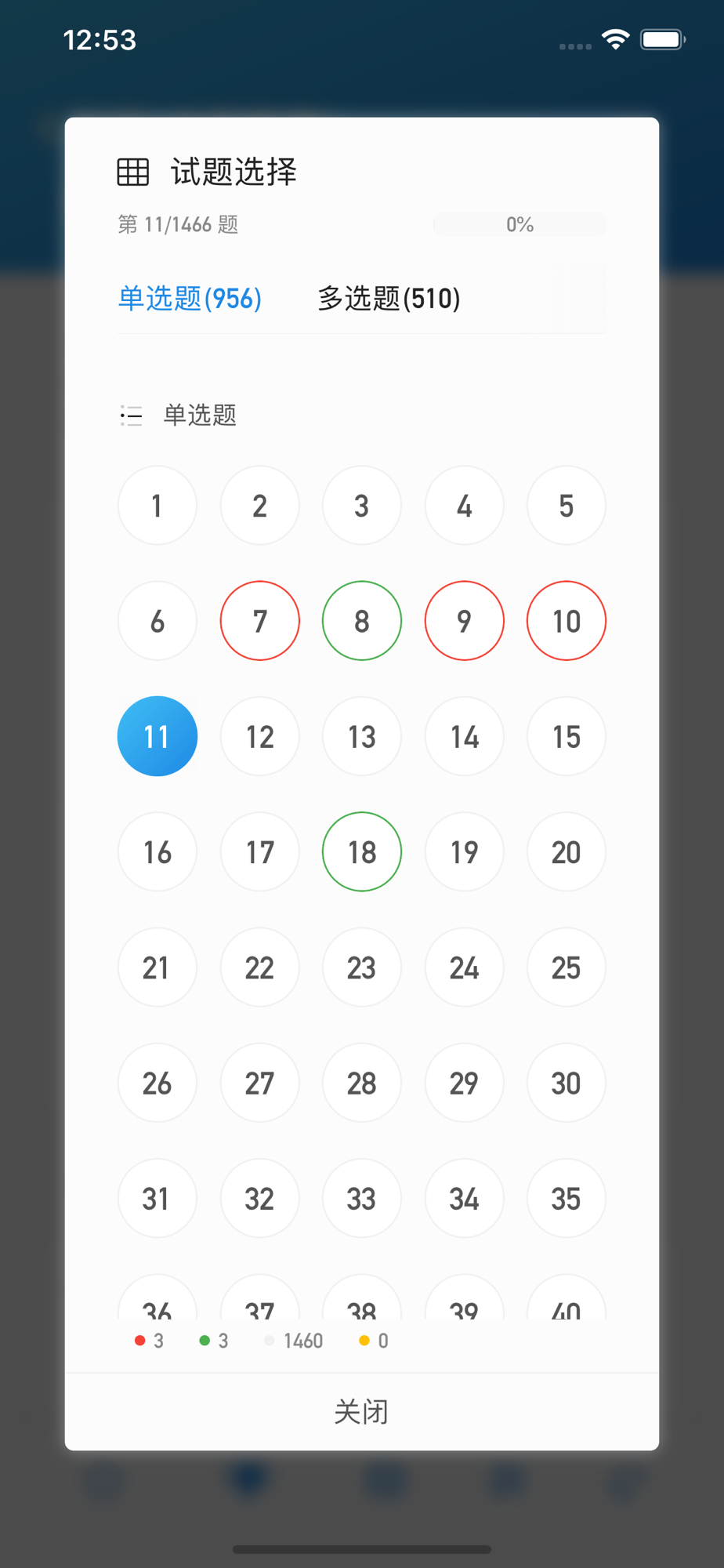Jump to question 18
The height and width of the screenshot is (1568, 724).
(362, 851)
